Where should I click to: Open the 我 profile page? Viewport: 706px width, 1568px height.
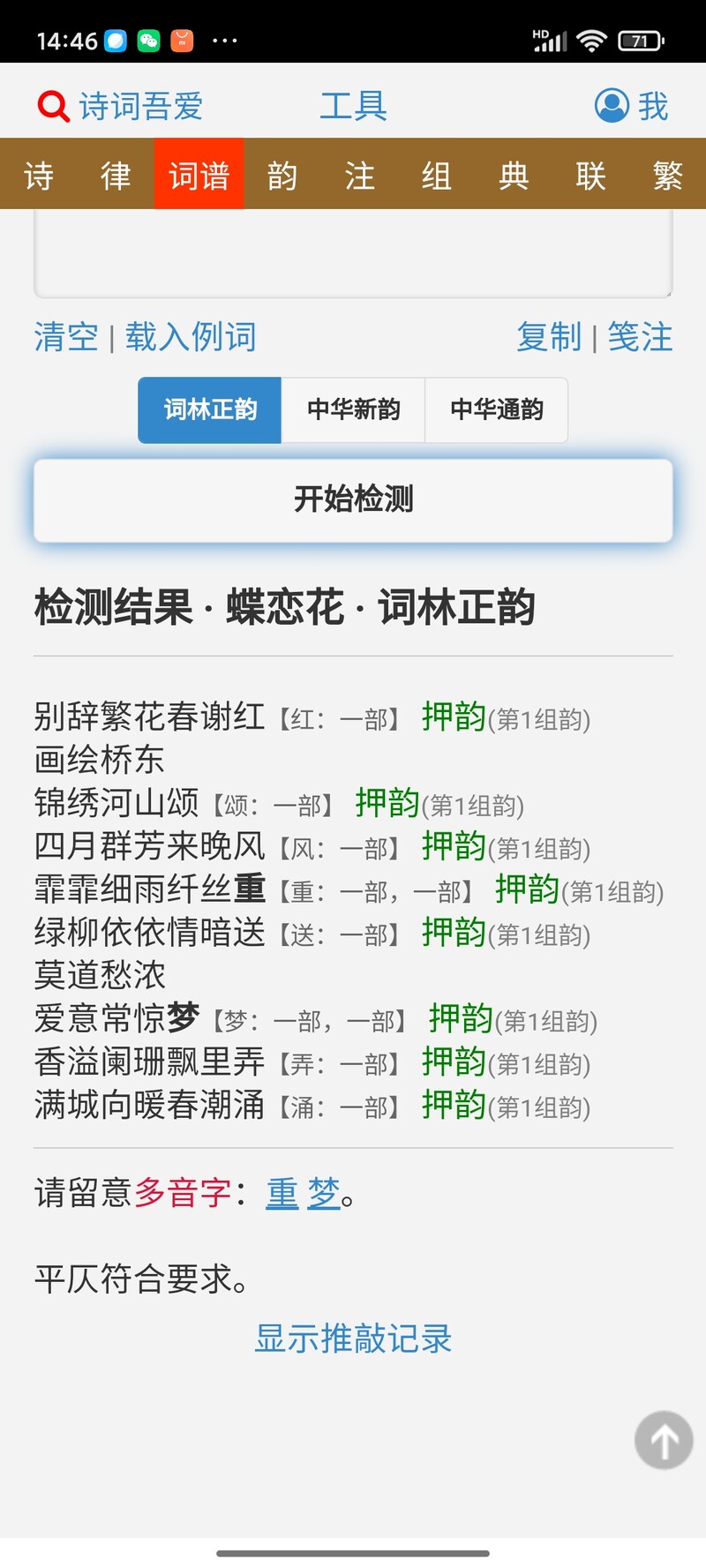pyautogui.click(x=632, y=106)
